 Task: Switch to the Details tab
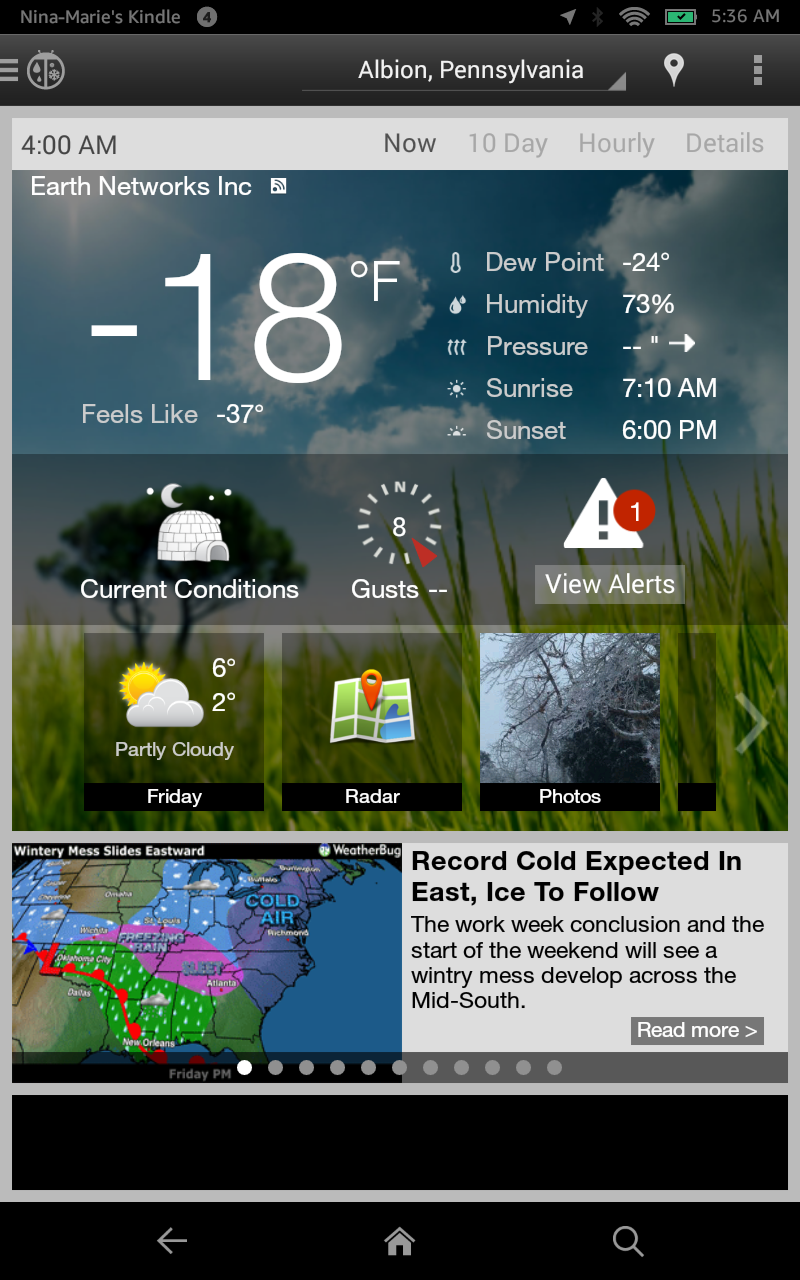(x=724, y=144)
